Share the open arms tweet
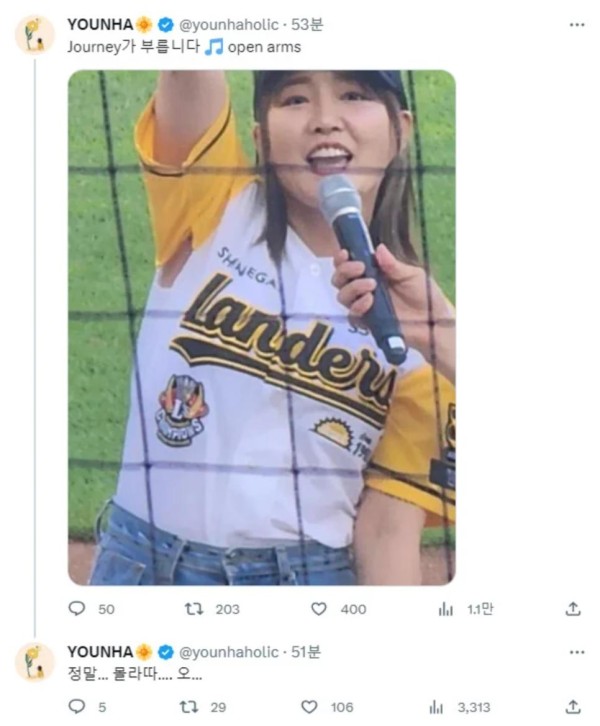600x726 pixels. (573, 608)
